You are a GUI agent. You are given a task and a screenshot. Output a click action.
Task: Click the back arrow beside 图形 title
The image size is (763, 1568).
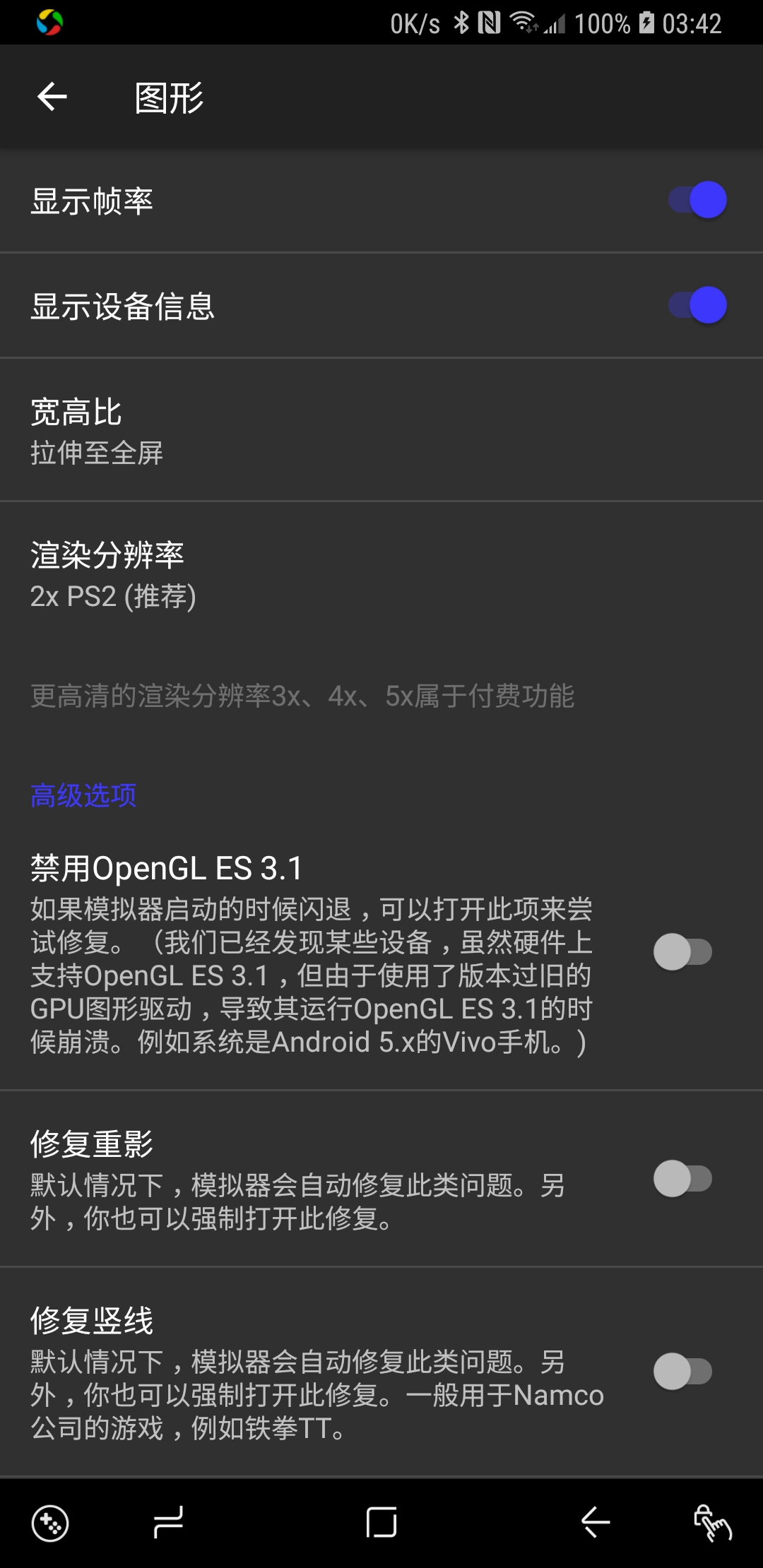[54, 97]
